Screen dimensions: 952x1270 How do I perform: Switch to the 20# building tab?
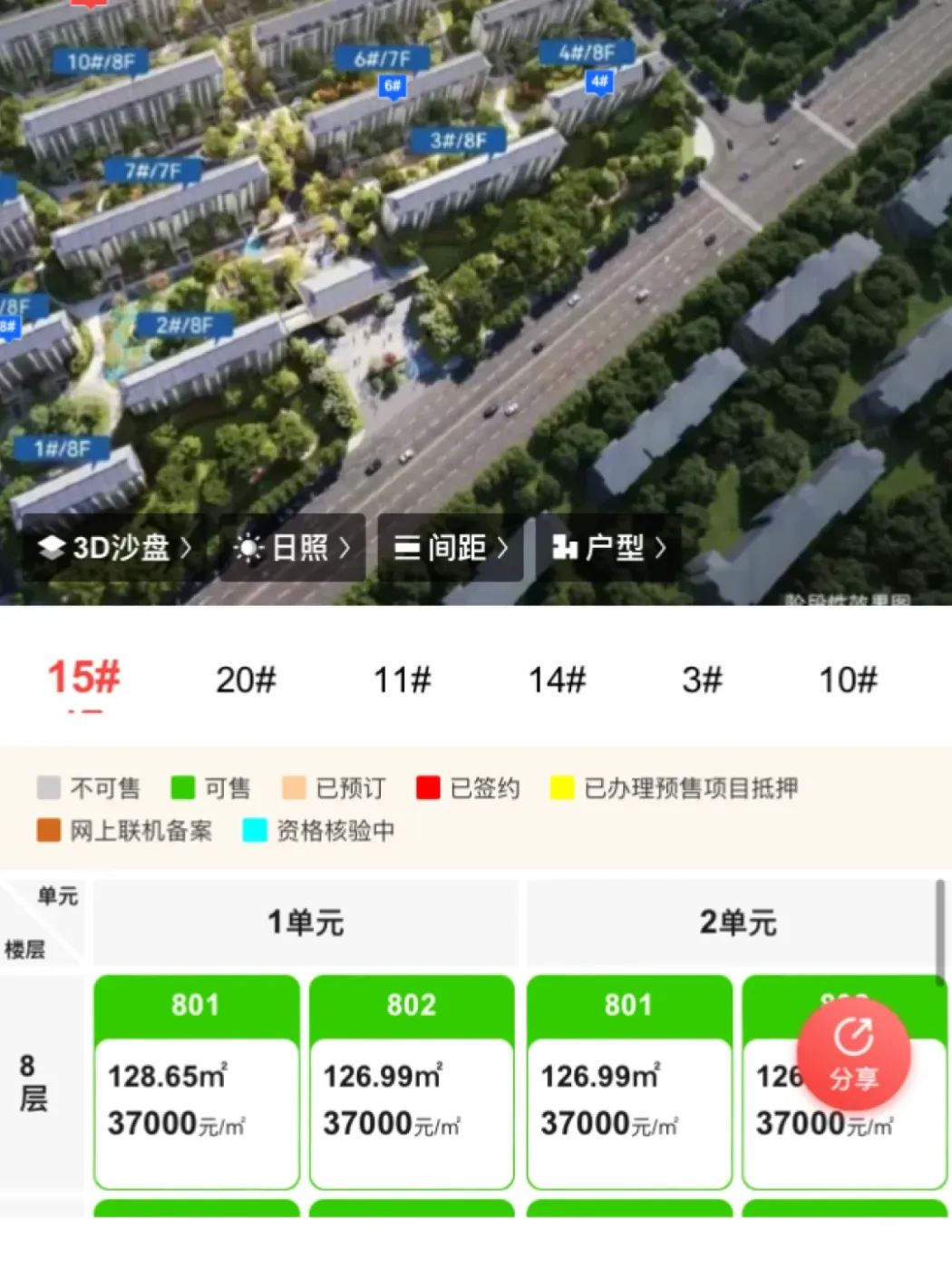click(x=246, y=680)
